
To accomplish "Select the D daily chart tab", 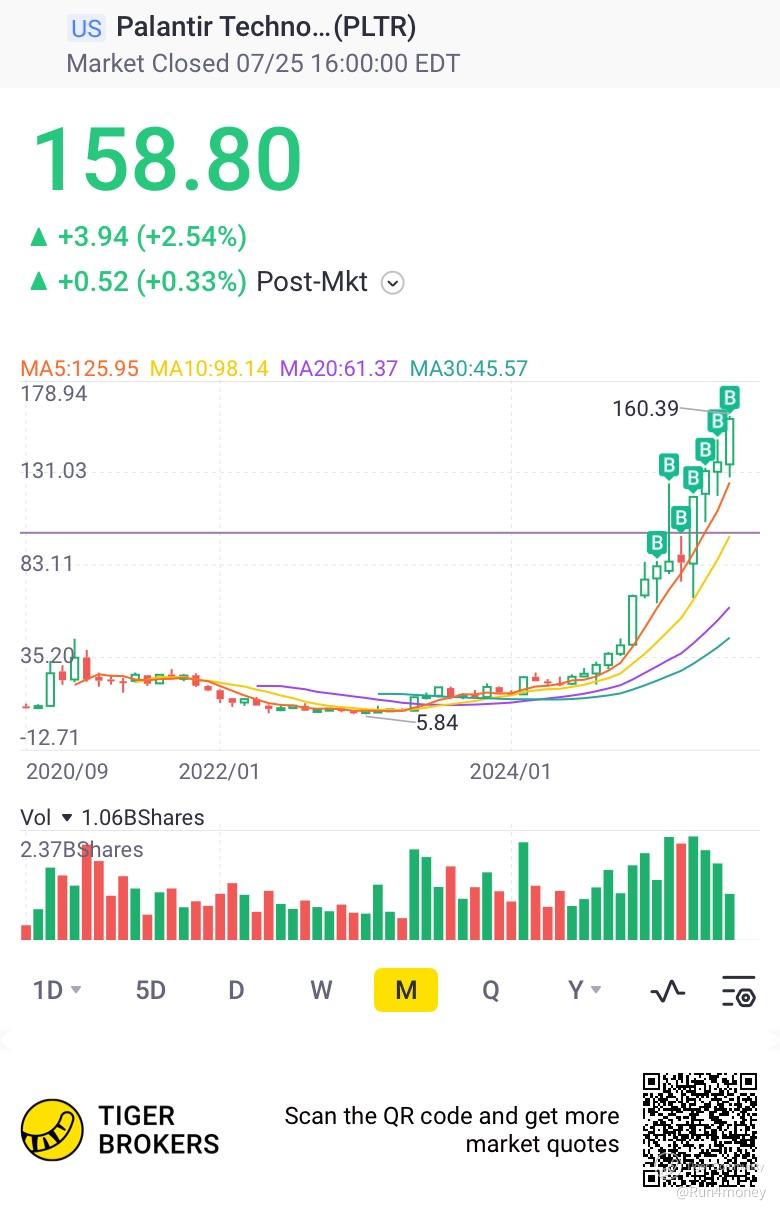I will (x=236, y=990).
